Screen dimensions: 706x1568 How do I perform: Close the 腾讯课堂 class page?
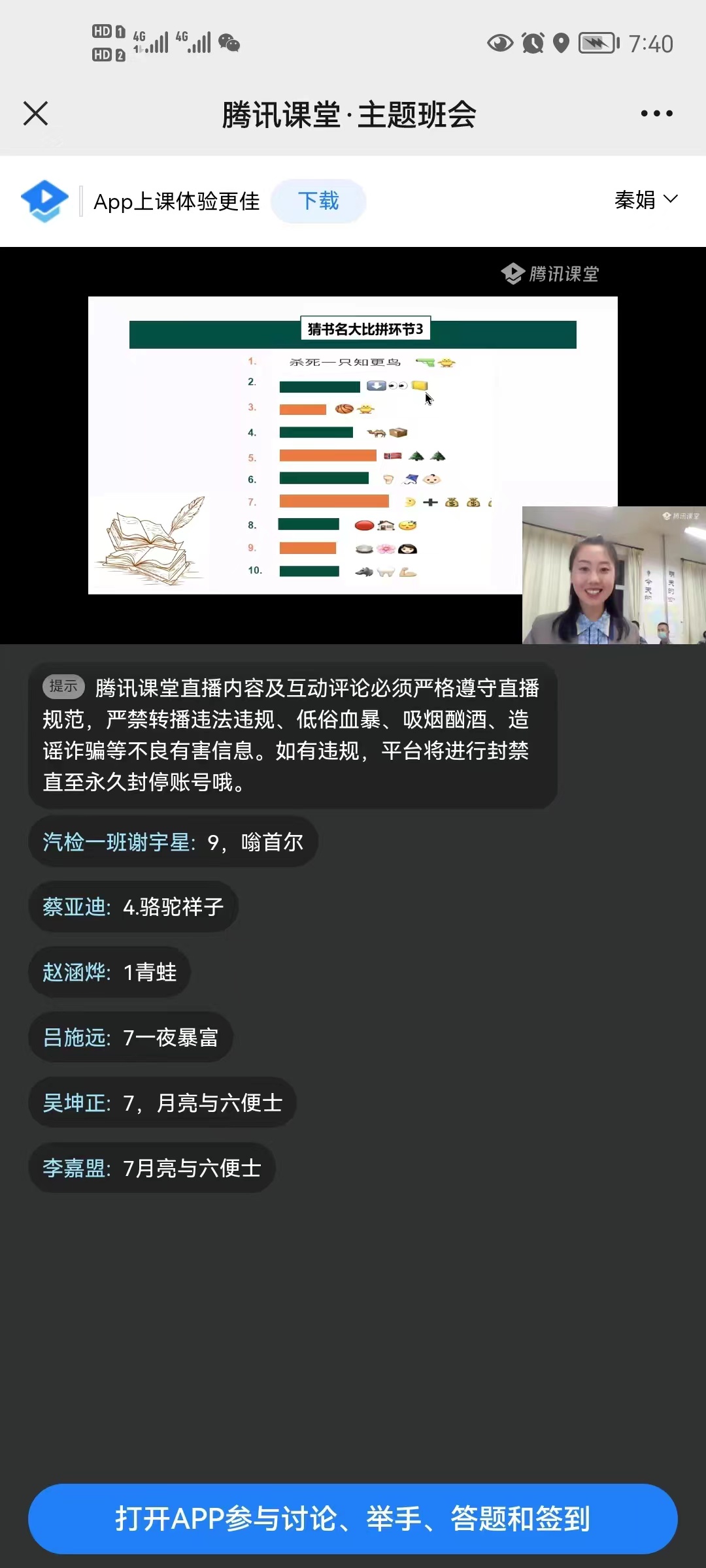[x=35, y=114]
